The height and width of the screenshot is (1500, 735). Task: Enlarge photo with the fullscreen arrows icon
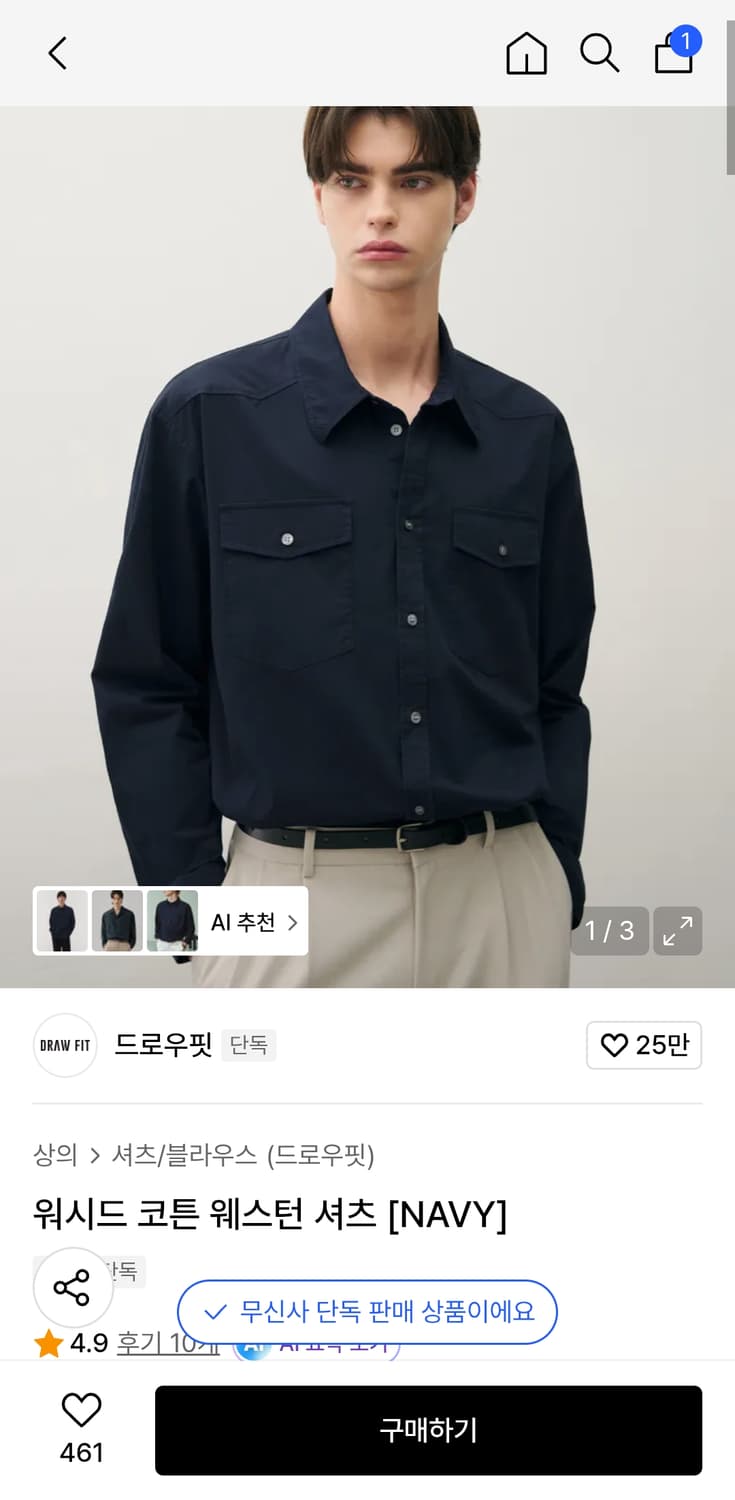tap(678, 931)
